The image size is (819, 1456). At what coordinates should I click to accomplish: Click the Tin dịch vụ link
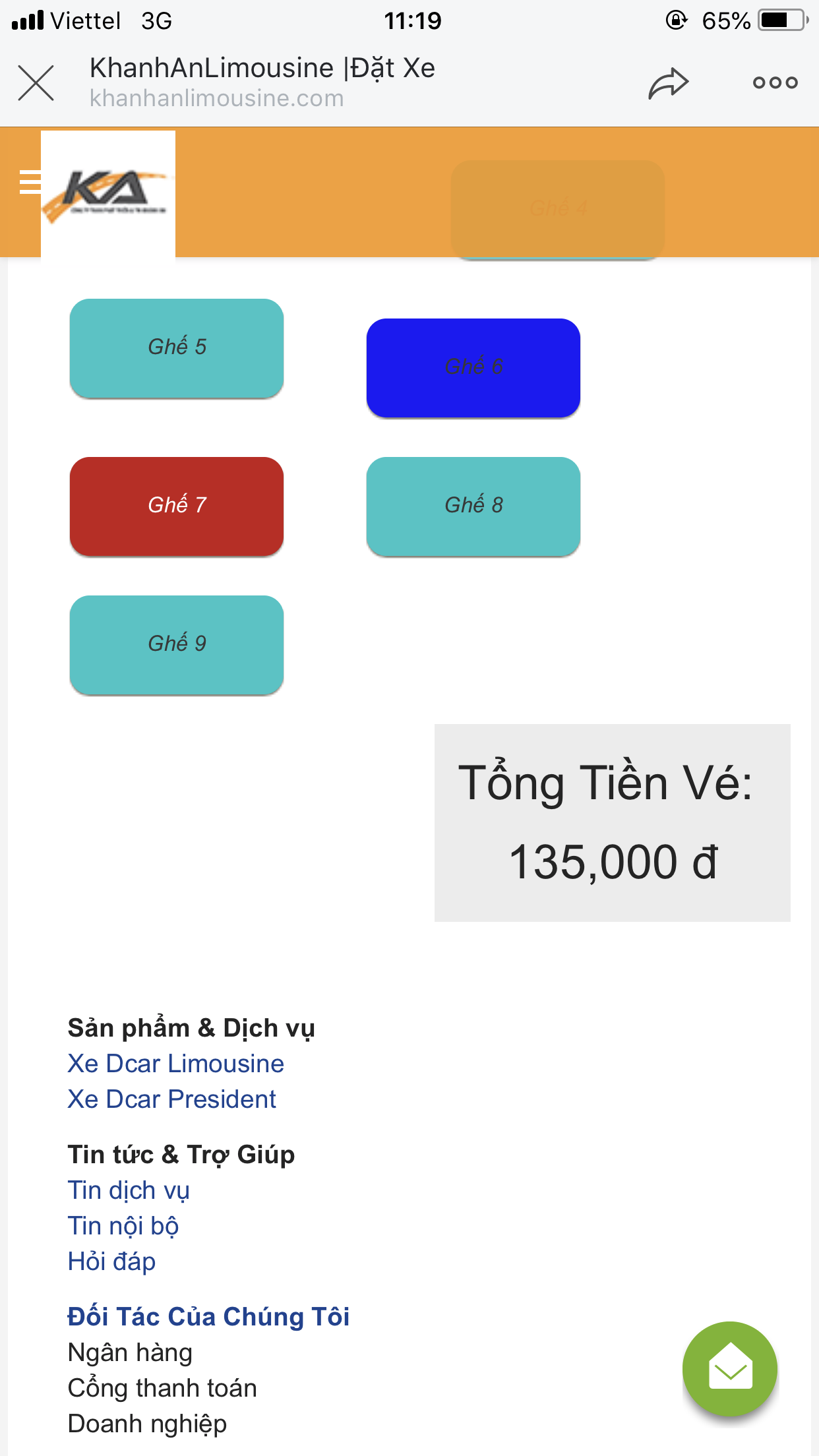tap(129, 1191)
